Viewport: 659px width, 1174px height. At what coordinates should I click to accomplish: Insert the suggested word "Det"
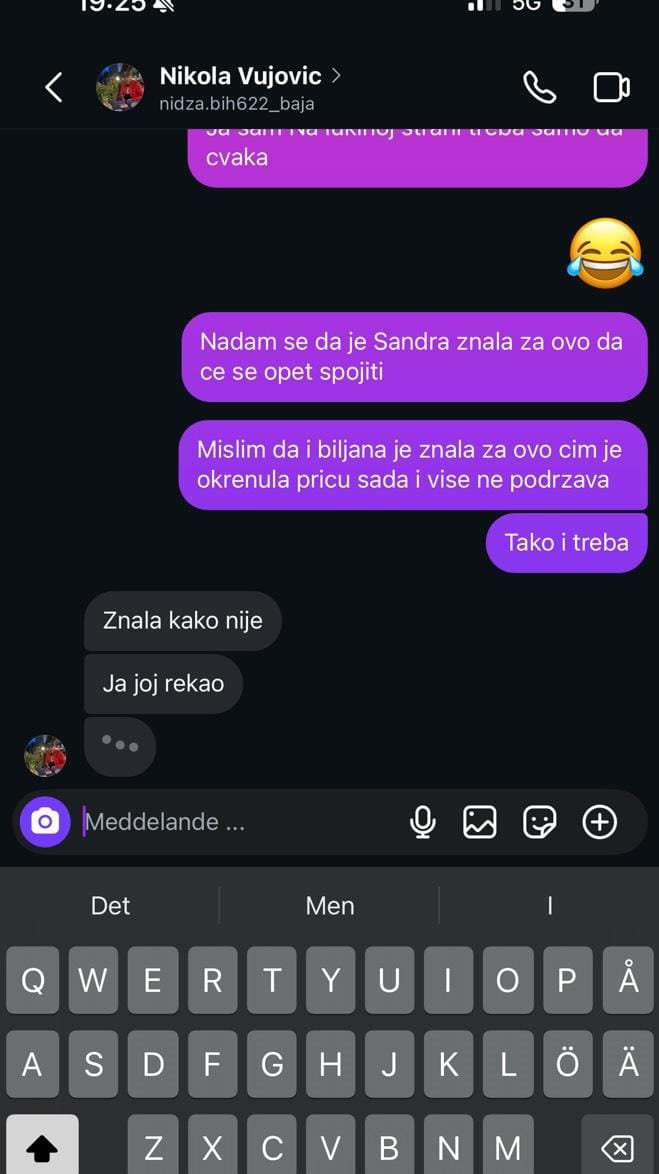click(x=110, y=905)
